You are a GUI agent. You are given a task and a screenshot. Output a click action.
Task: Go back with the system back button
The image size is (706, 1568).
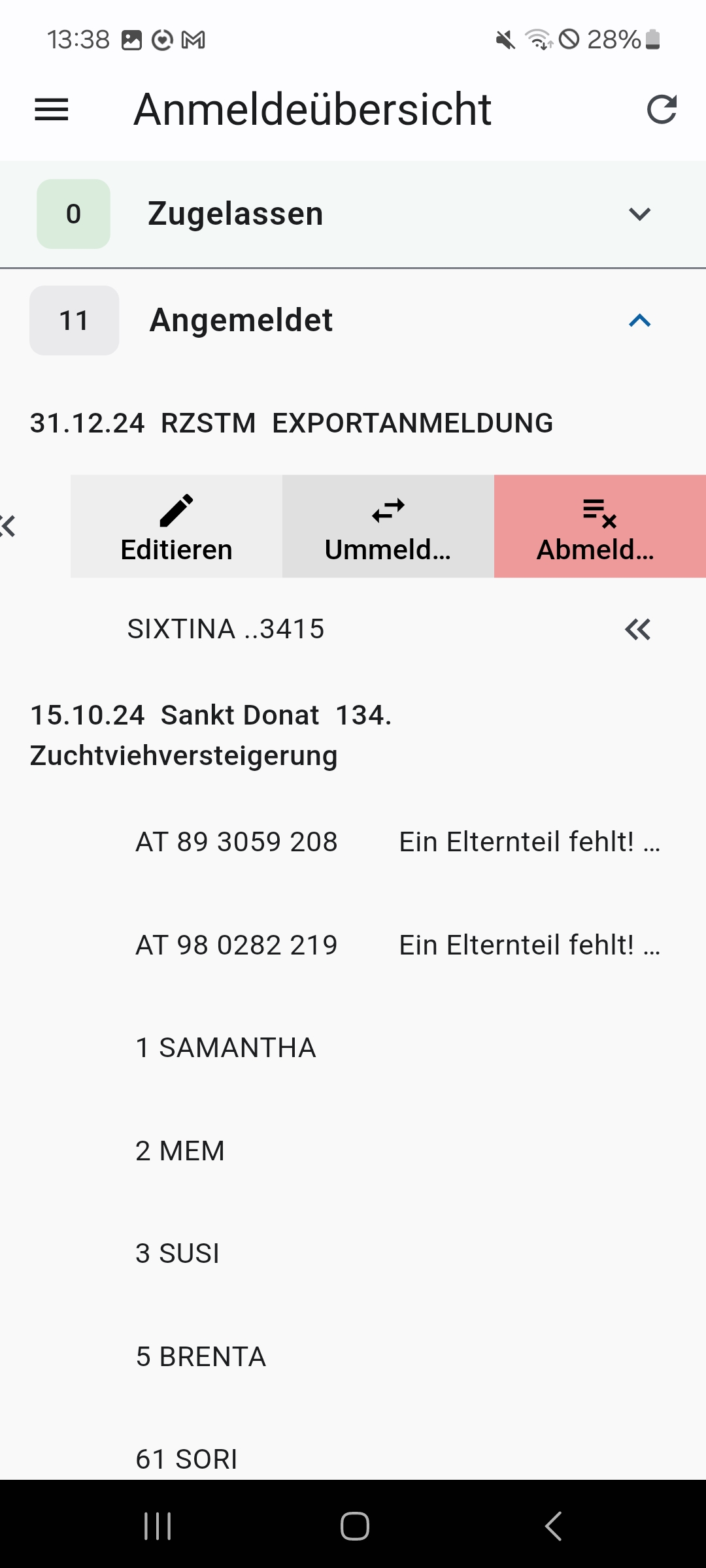pyautogui.click(x=553, y=1526)
